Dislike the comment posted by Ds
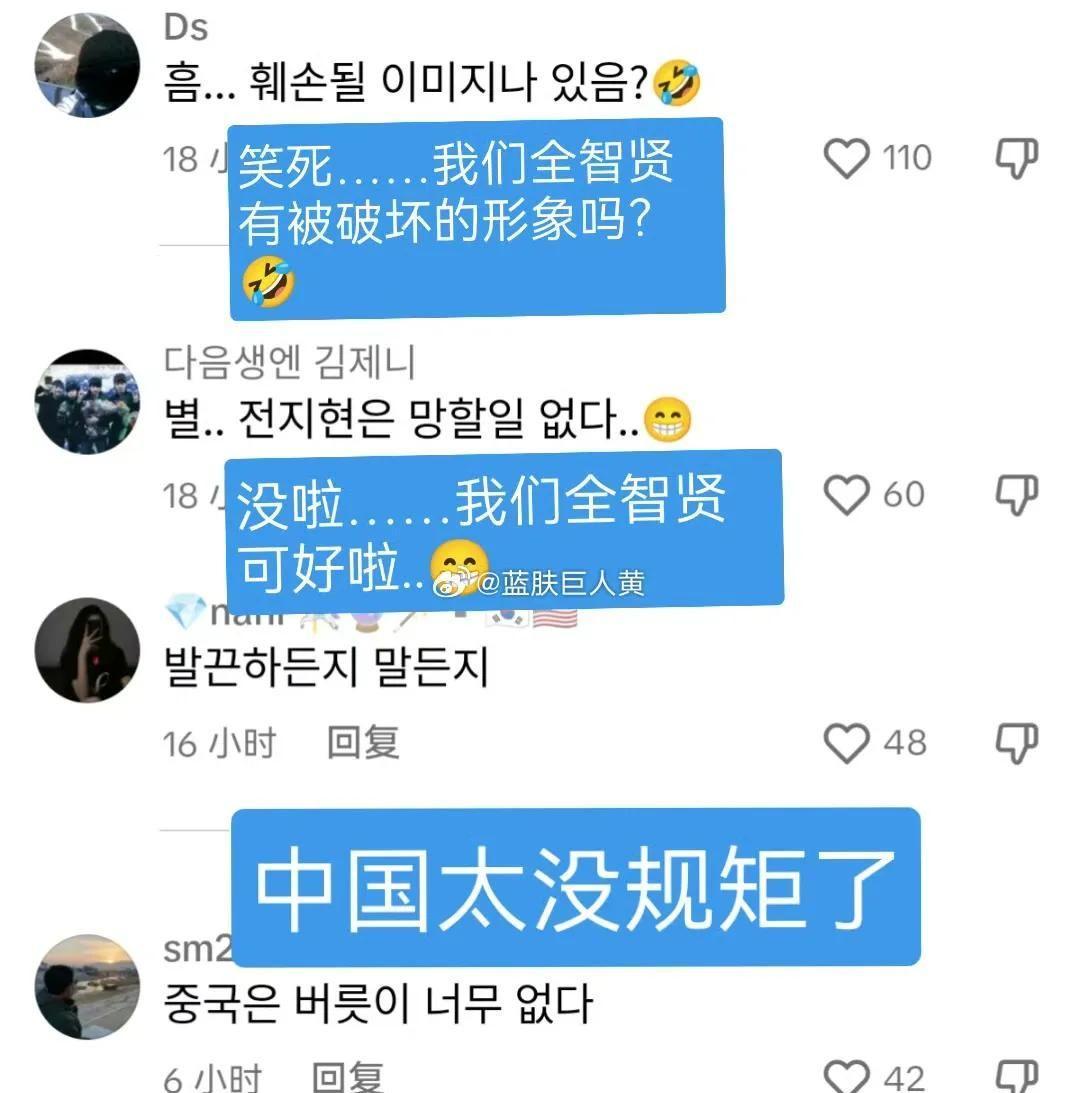Screen dimensions: 1080x1093 1018,159
